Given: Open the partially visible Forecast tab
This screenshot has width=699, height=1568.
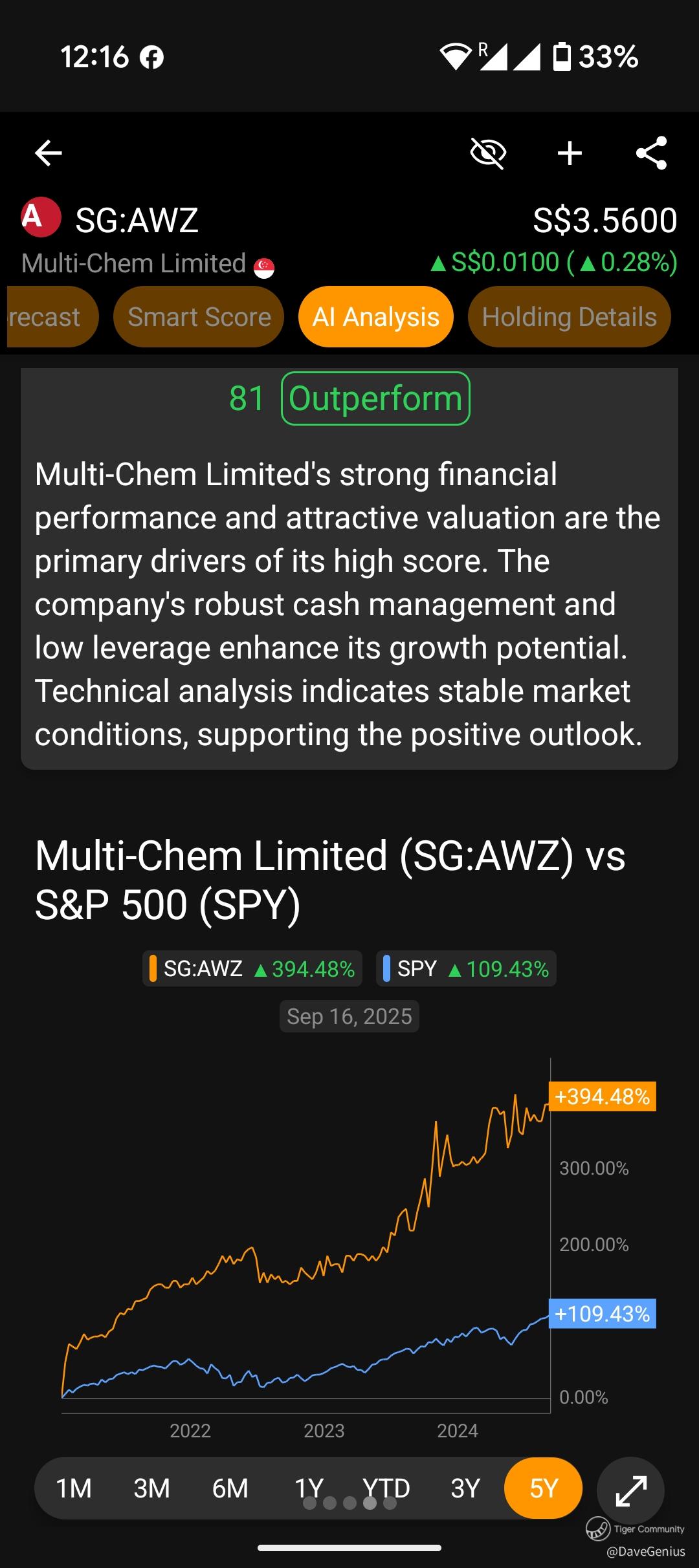Looking at the screenshot, I should (52, 317).
